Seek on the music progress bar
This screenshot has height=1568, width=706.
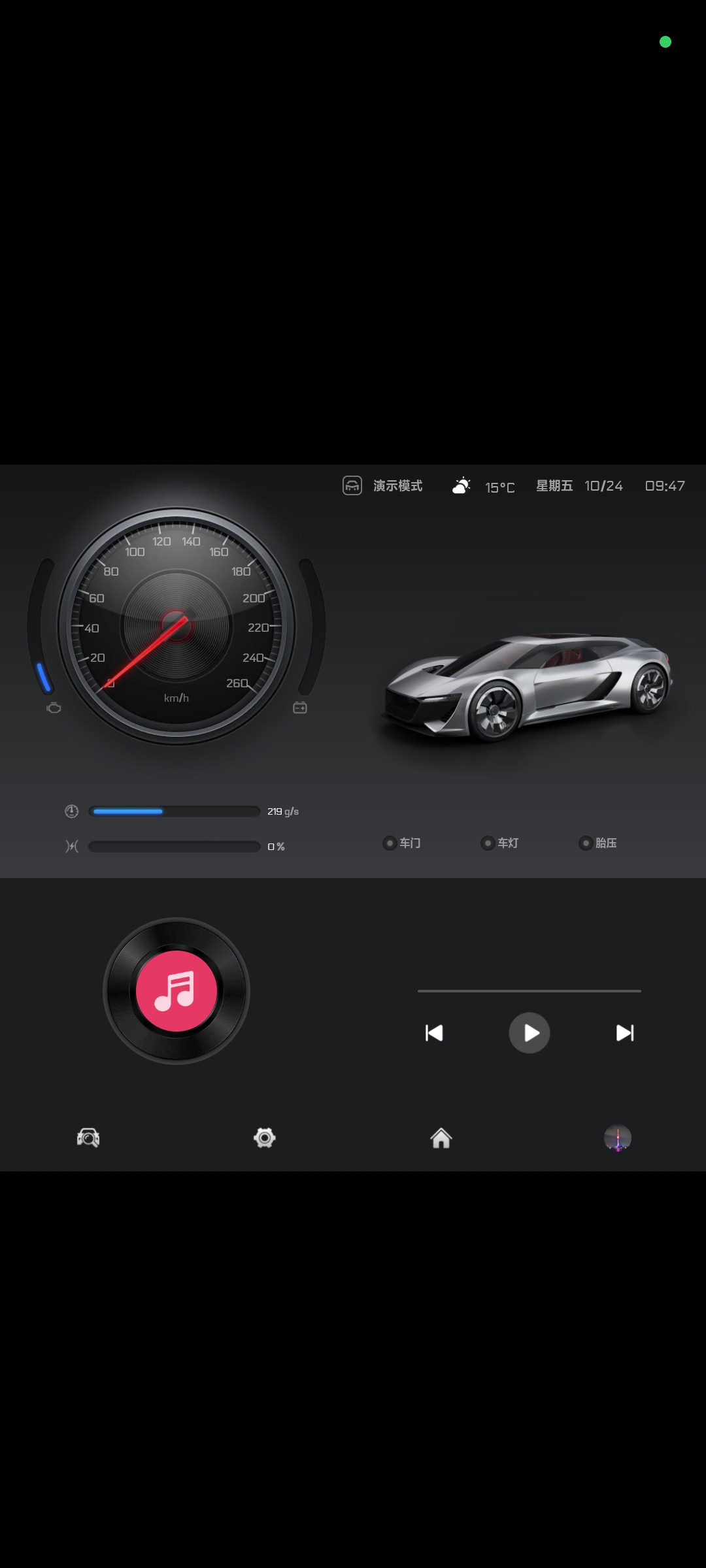point(529,990)
